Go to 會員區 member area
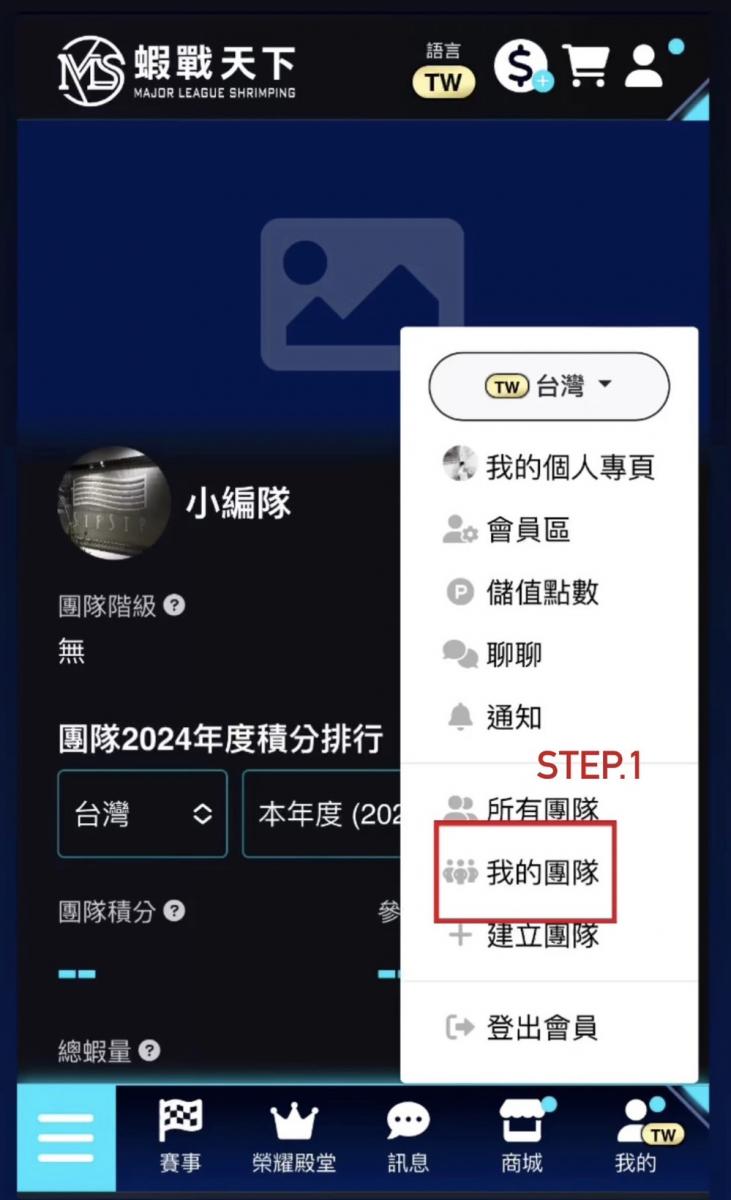Screen dimensions: 731x1200 (527, 530)
